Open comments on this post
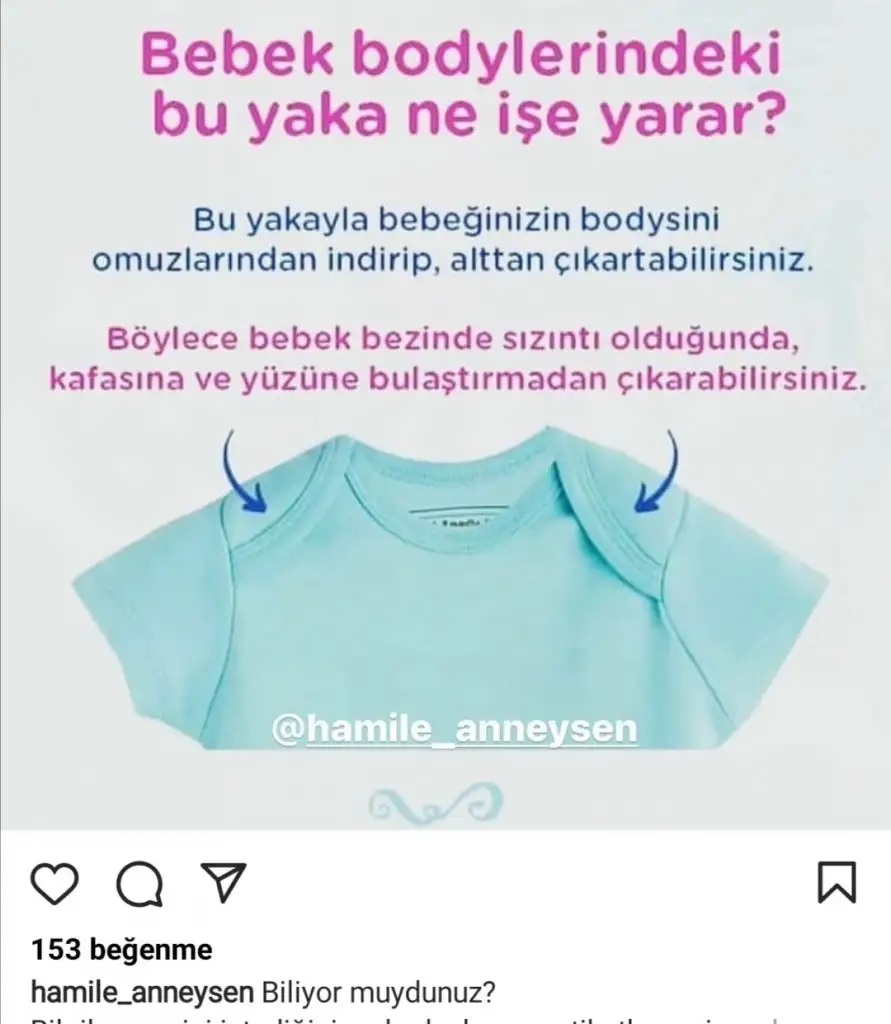Image resolution: width=891 pixels, height=1024 pixels. point(139,882)
